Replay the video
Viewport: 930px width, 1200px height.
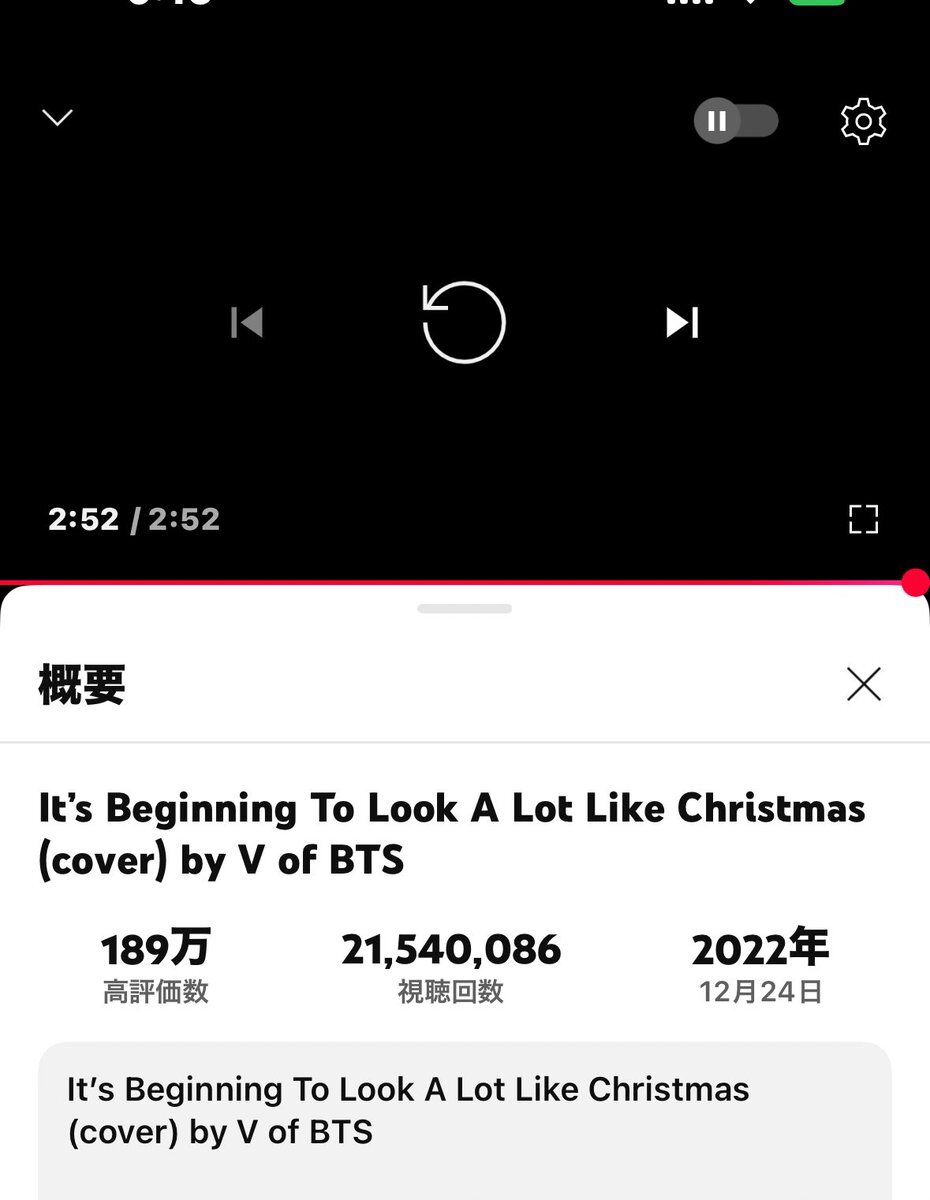click(x=464, y=323)
